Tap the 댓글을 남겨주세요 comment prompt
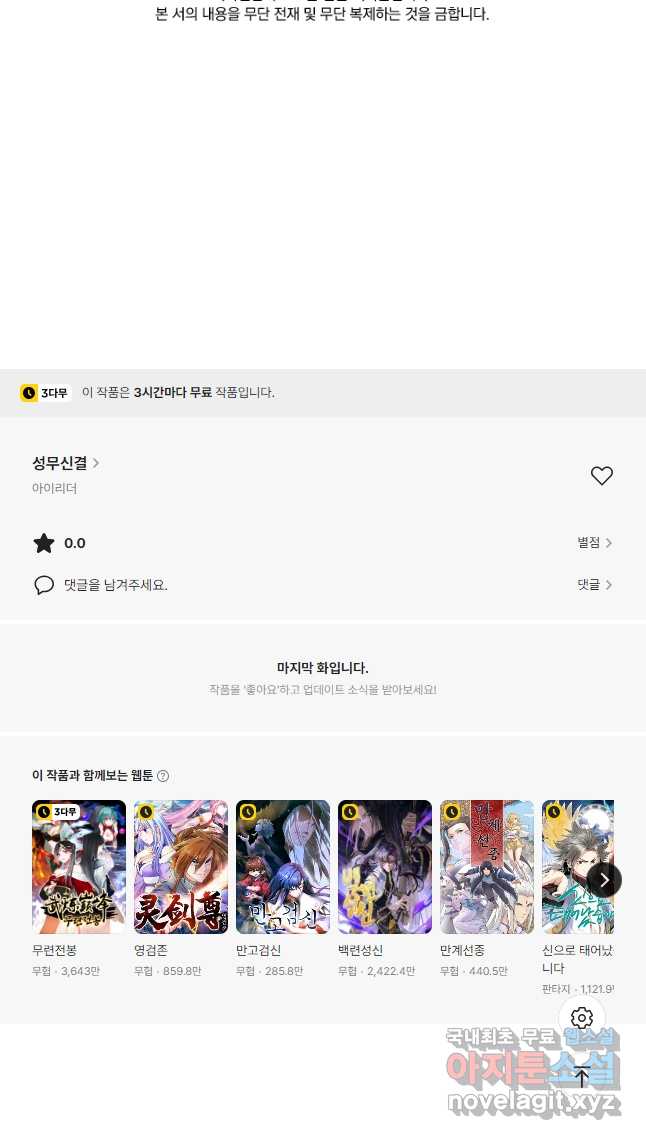646x1140 pixels. [x=116, y=585]
